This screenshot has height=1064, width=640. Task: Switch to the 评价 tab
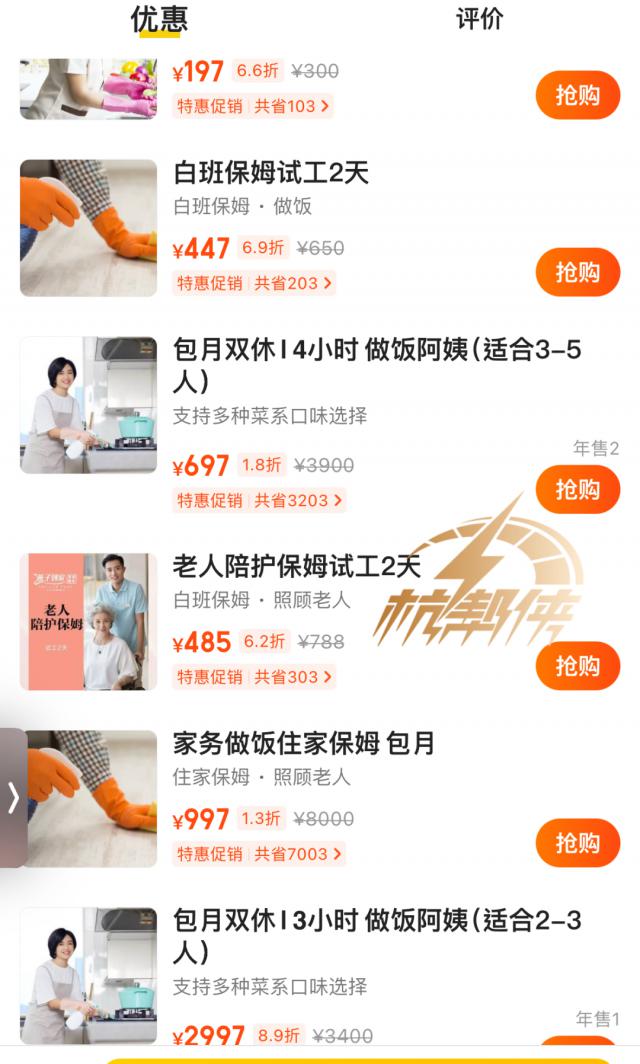480,19
